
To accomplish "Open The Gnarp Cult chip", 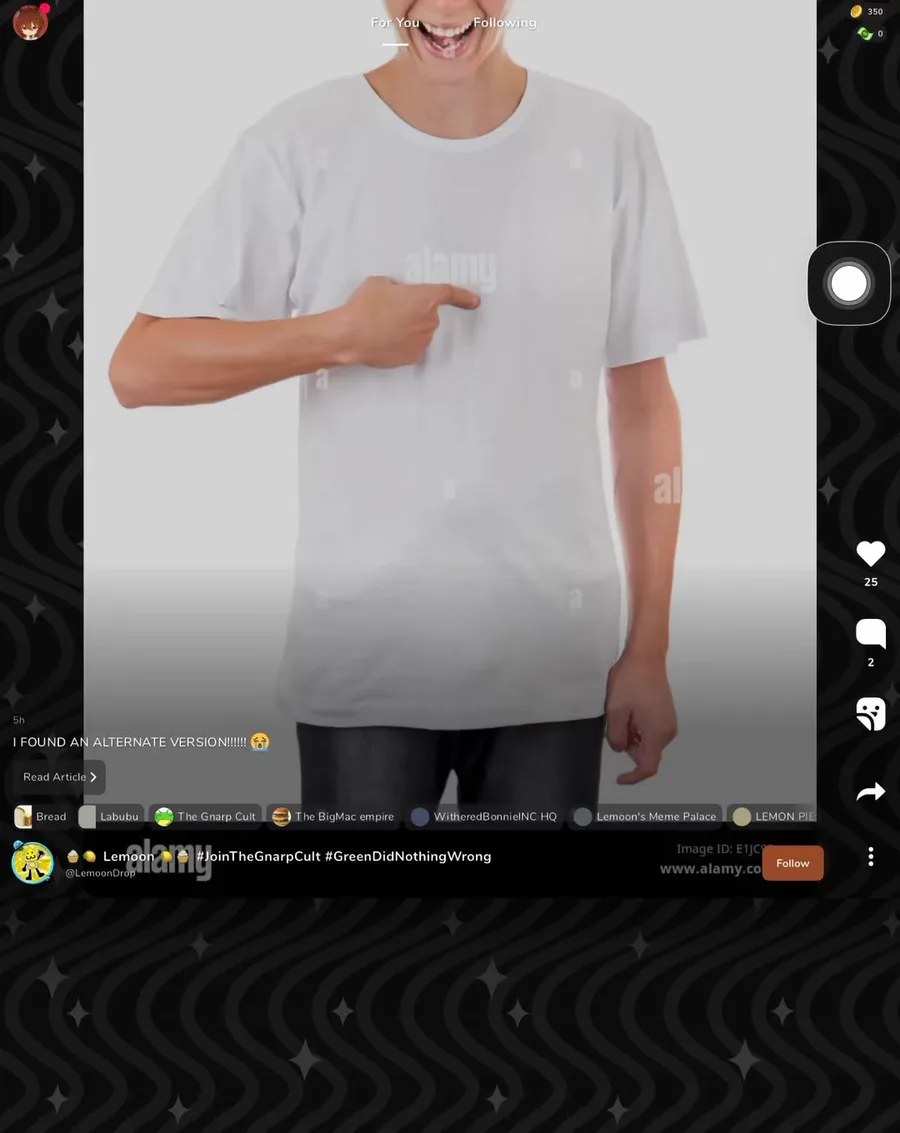I will point(206,817).
